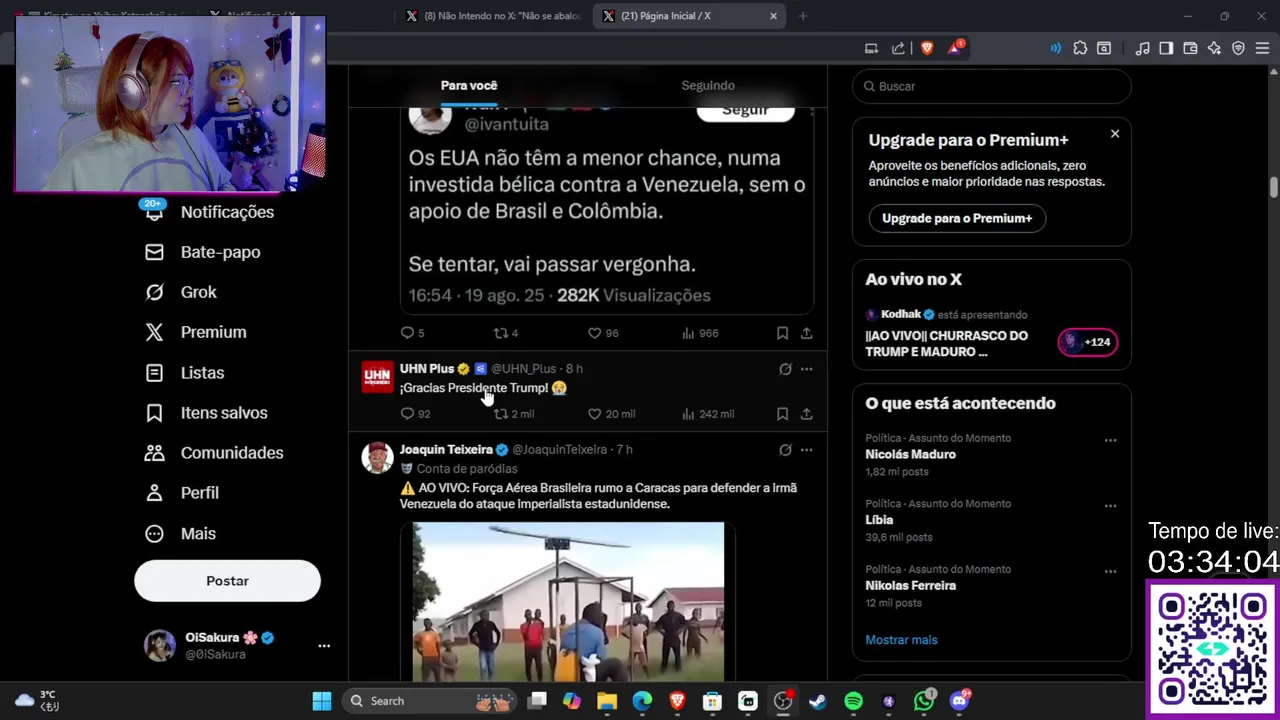Like the UHN Plus post
1280x720 pixels.
(x=595, y=414)
